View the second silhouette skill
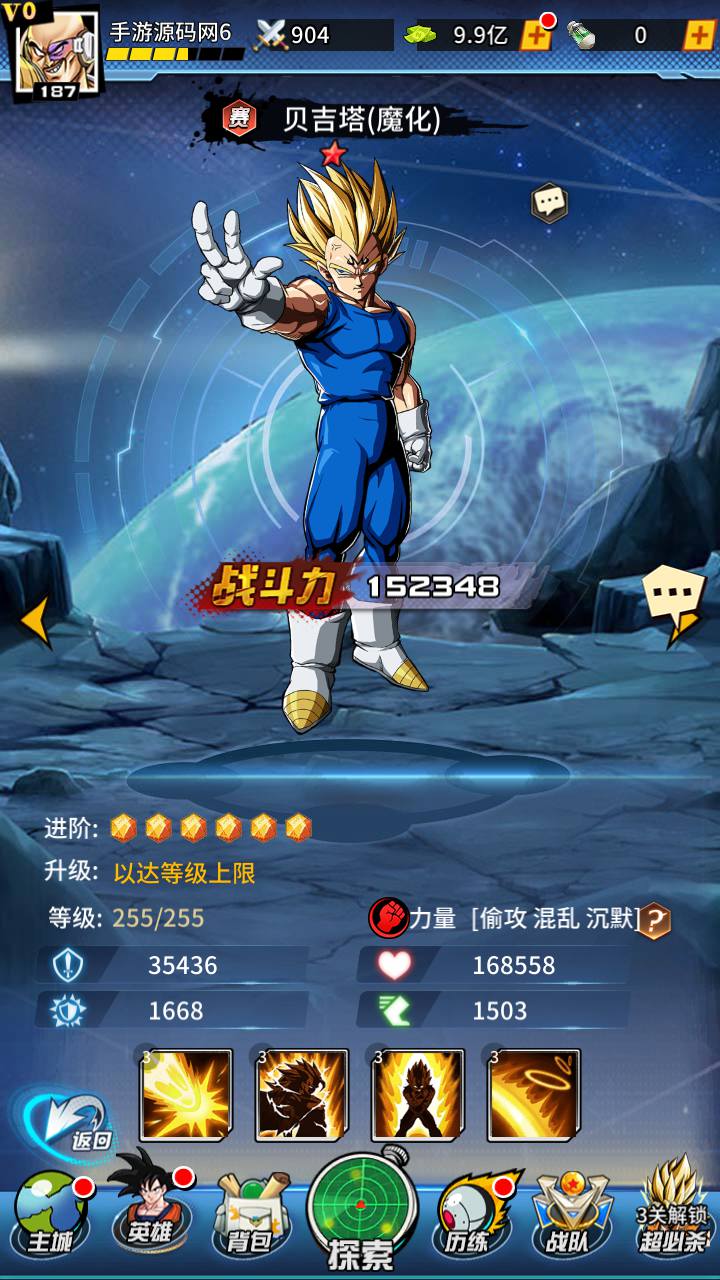 tap(302, 1095)
